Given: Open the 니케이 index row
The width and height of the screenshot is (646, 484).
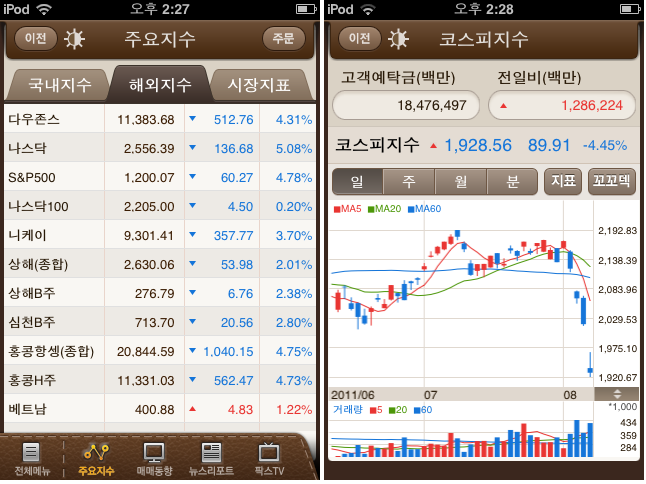Looking at the screenshot, I should [x=160, y=236].
